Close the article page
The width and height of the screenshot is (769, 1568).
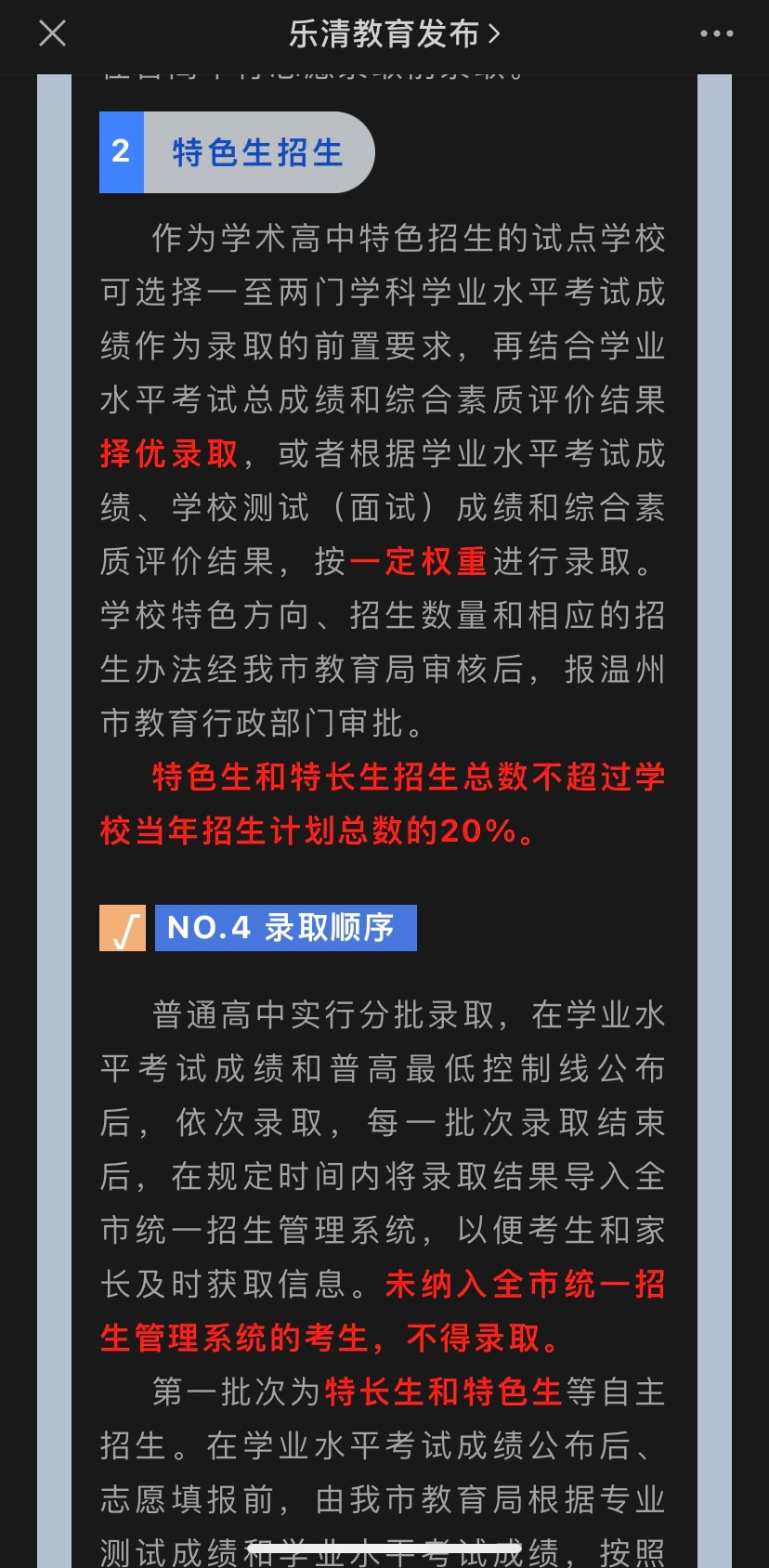52,34
